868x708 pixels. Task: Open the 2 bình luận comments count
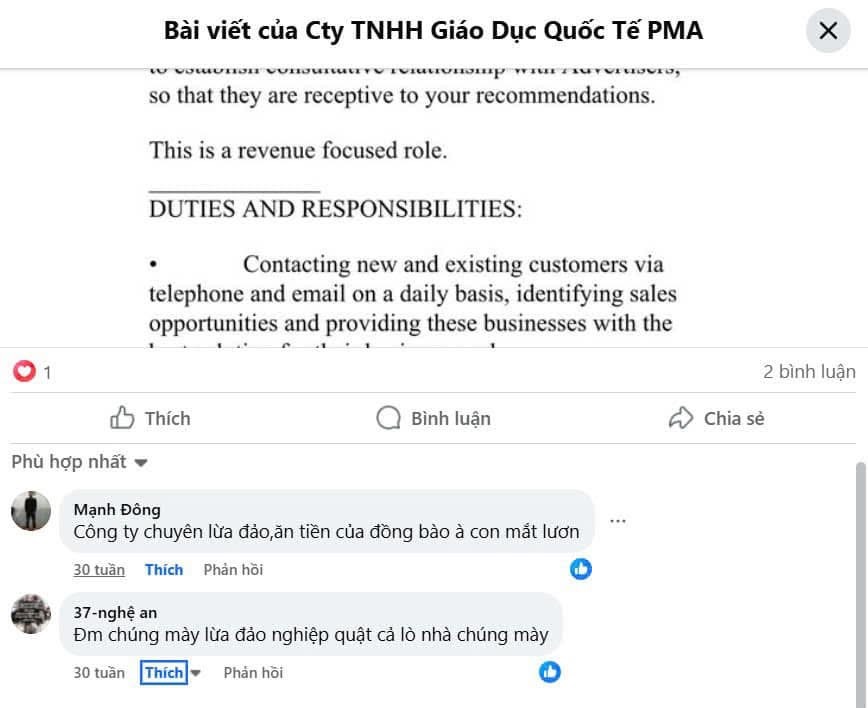tap(809, 372)
